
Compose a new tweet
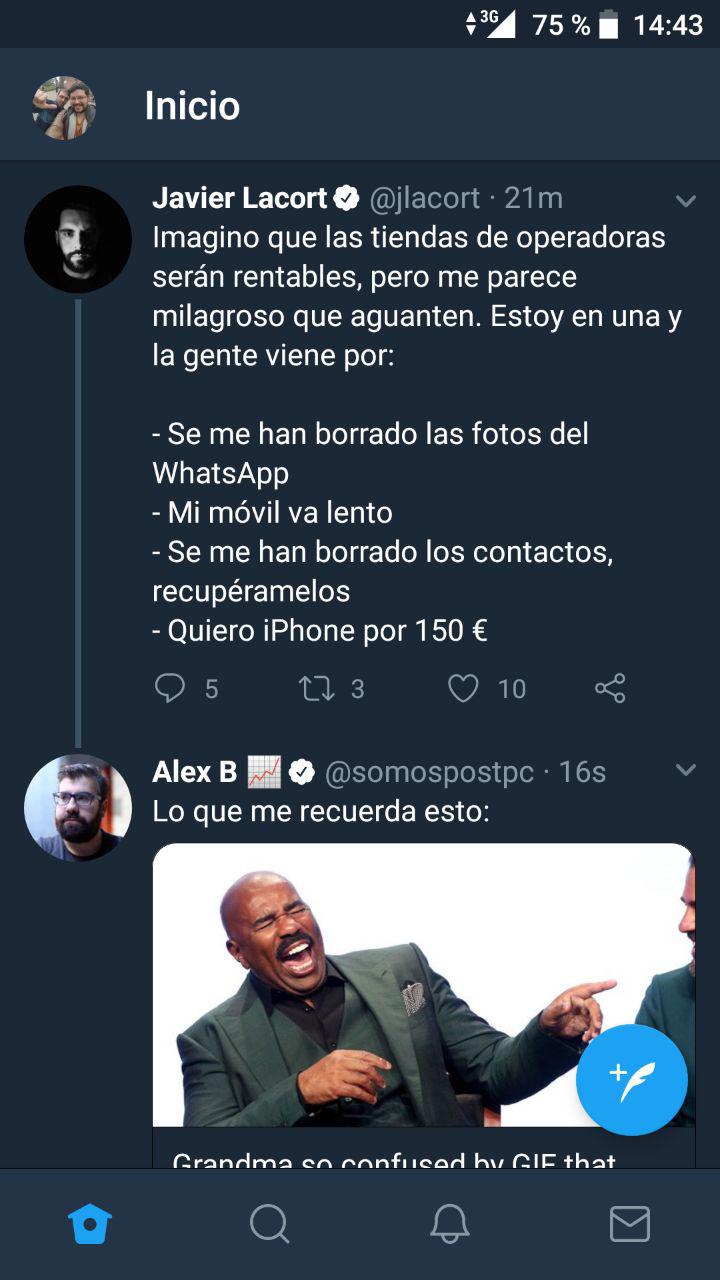[631, 1080]
